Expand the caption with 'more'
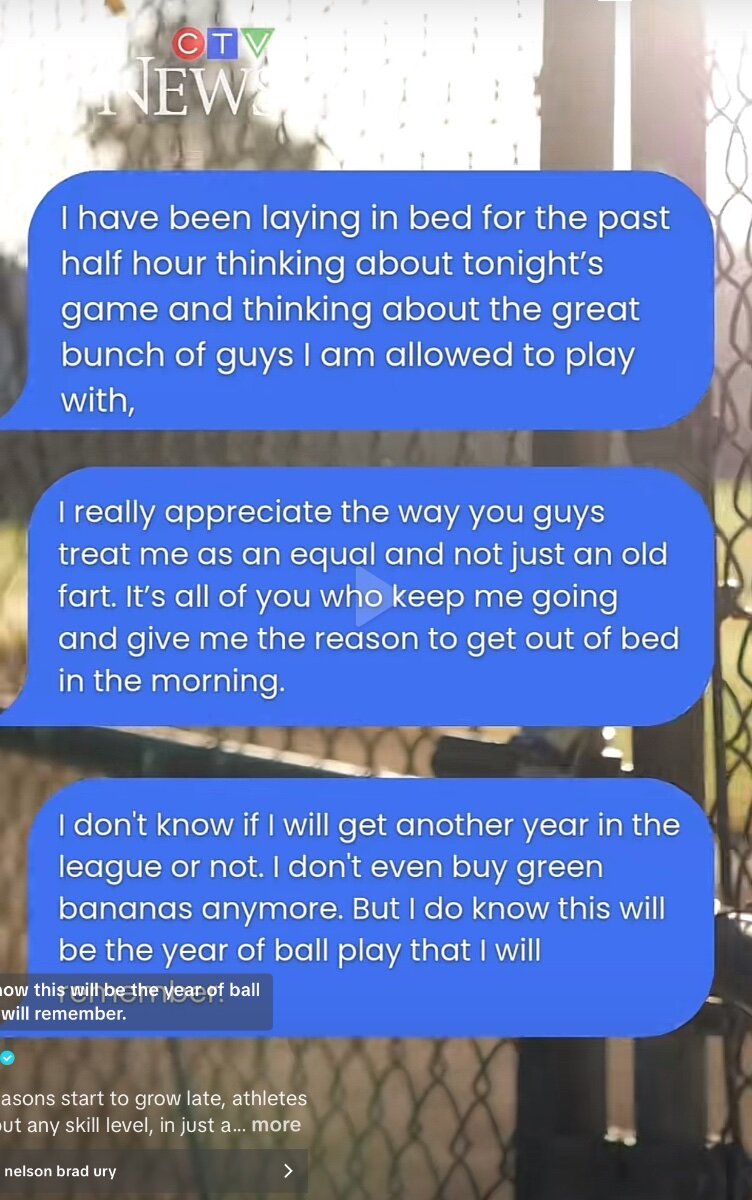 (276, 1124)
